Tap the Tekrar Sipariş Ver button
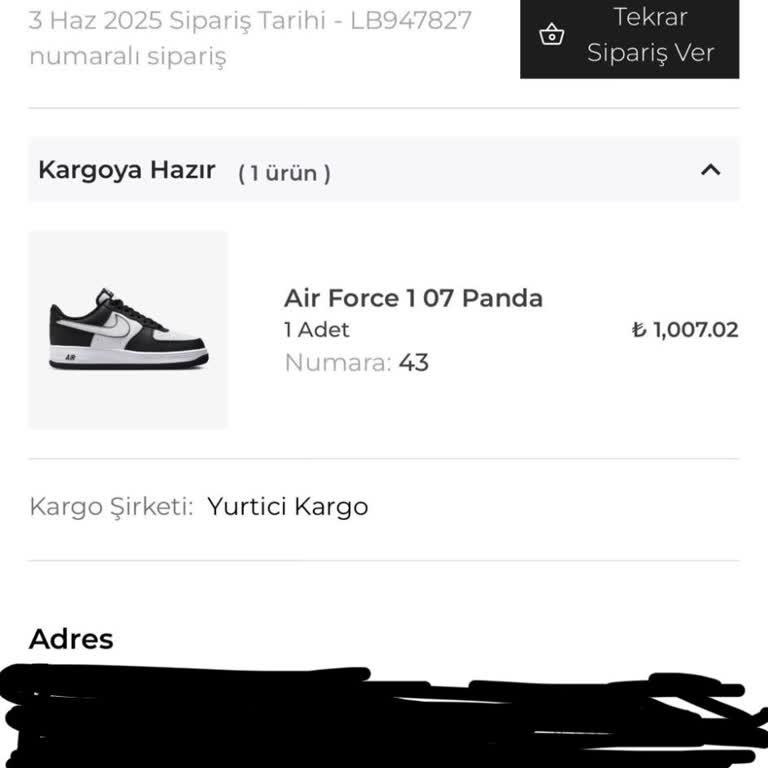This screenshot has height=768, width=768. tap(629, 36)
